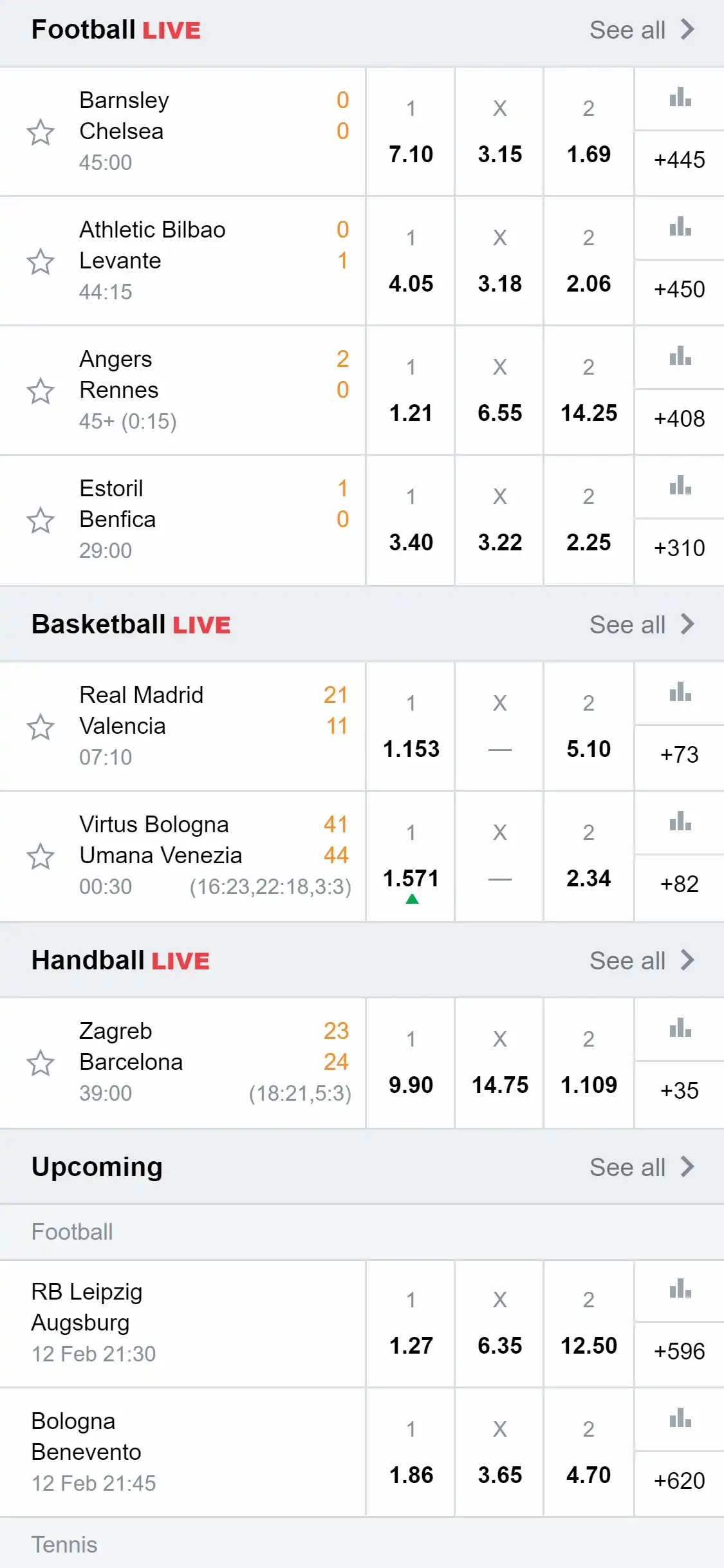
Task: Open statistics for Bologna vs Benevento
Action: click(680, 1419)
